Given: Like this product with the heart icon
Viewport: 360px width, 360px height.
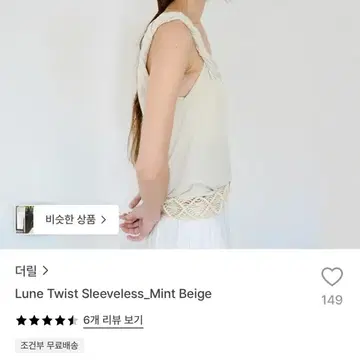Looking at the screenshot, I should pos(332,277).
